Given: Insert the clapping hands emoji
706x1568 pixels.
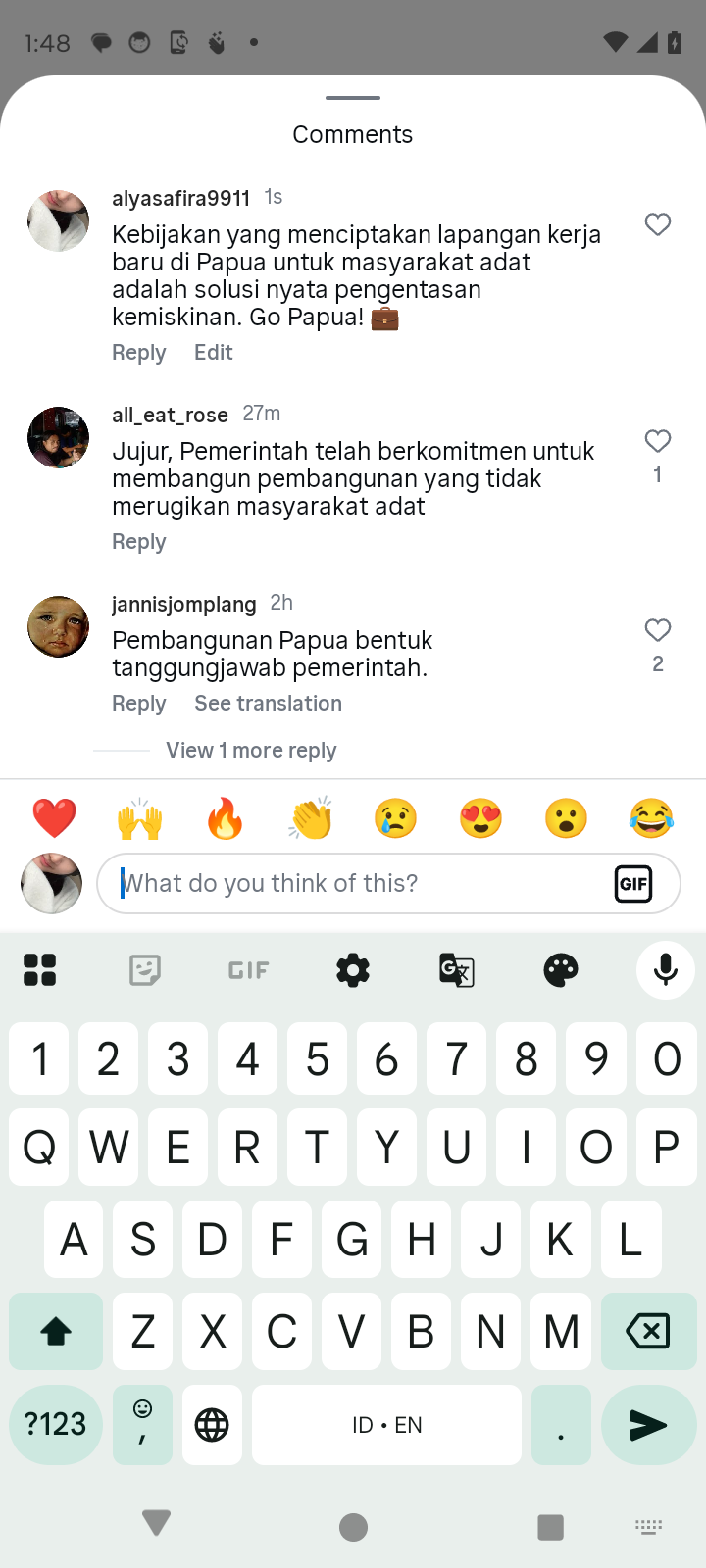Looking at the screenshot, I should click(x=311, y=818).
